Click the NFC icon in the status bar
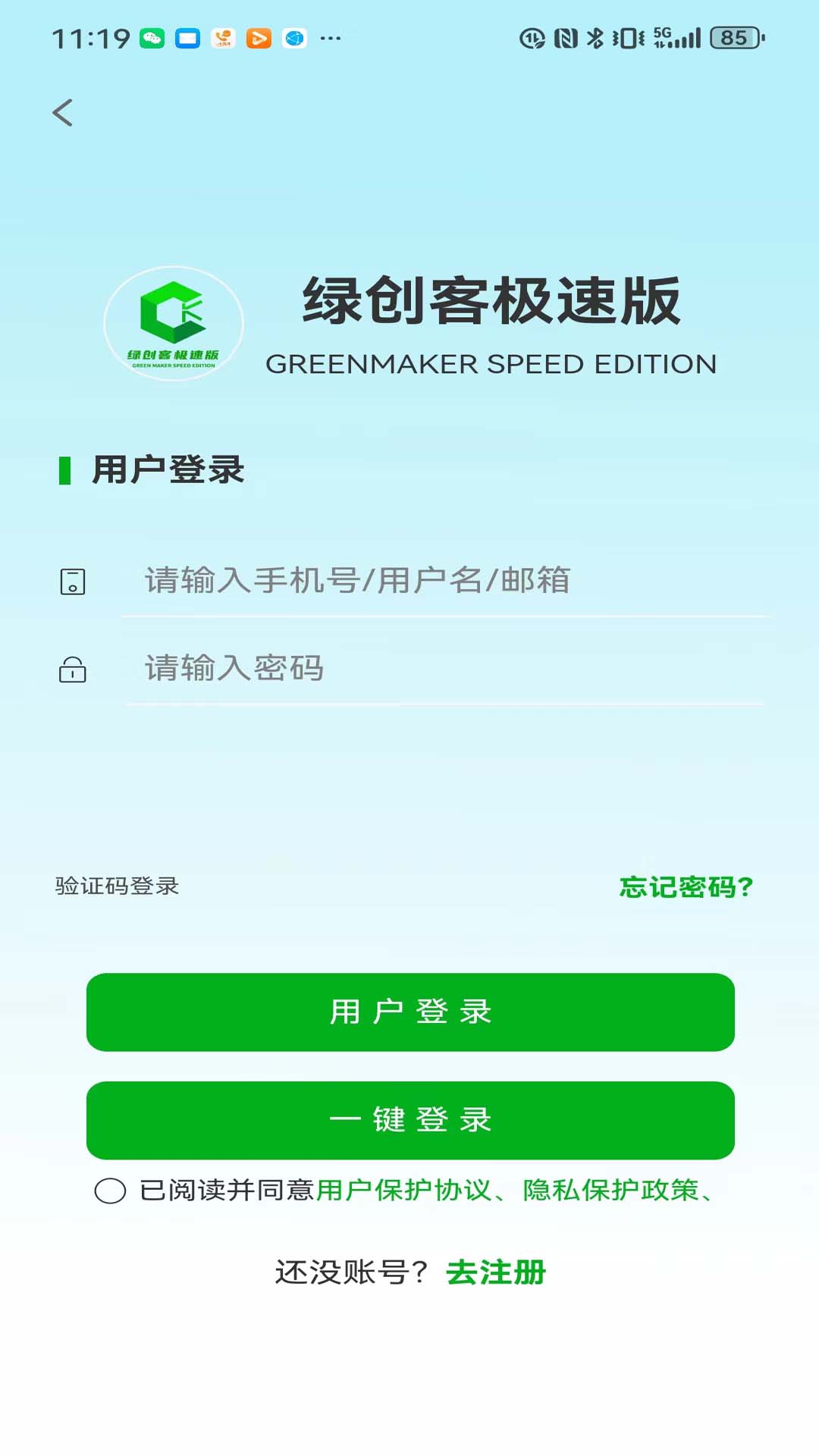This screenshot has width=819, height=1456. coord(567,37)
